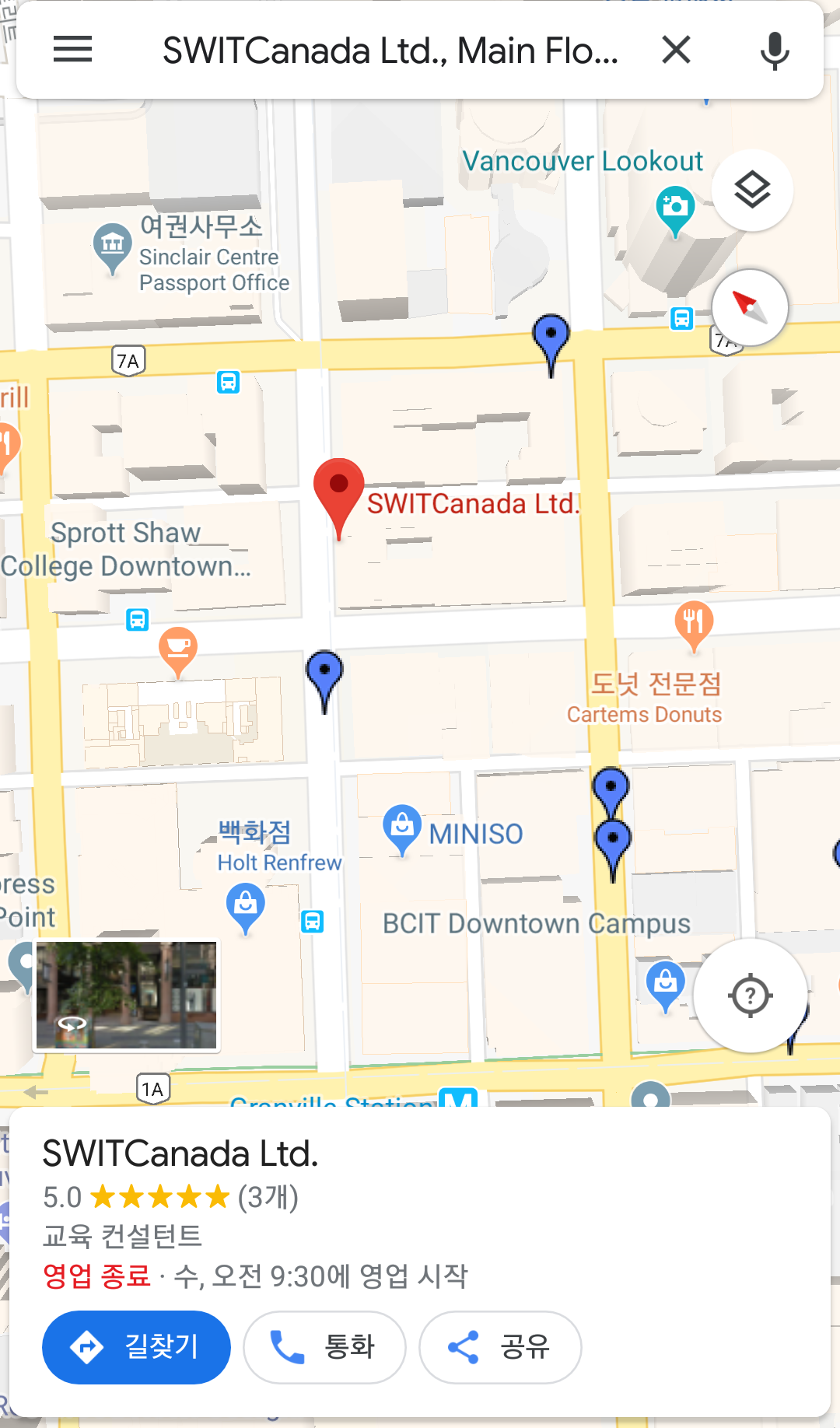Call SWITCanada via 통화 button

point(324,1346)
